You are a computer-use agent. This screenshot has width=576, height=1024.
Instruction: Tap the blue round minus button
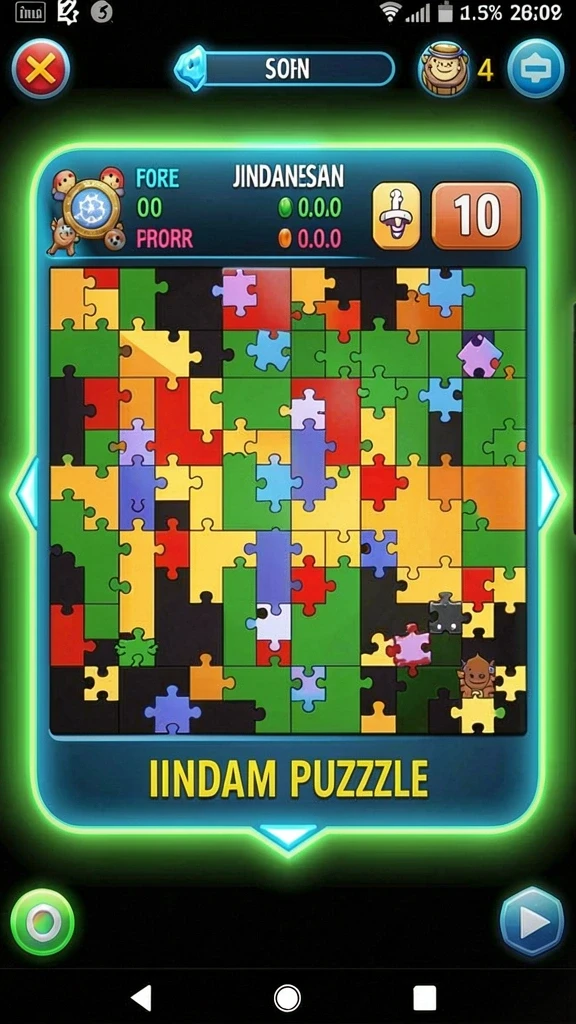point(536,69)
